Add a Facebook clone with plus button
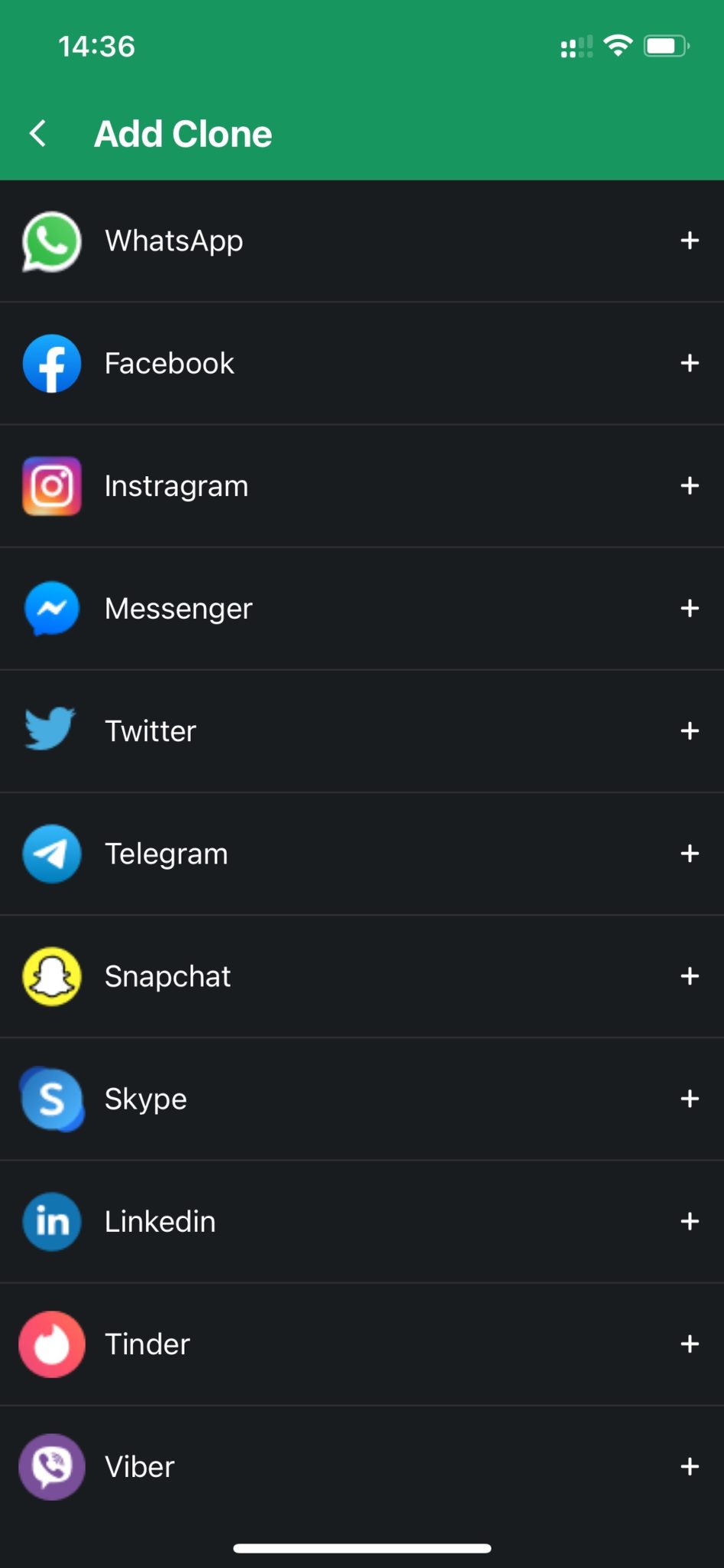 pyautogui.click(x=690, y=364)
